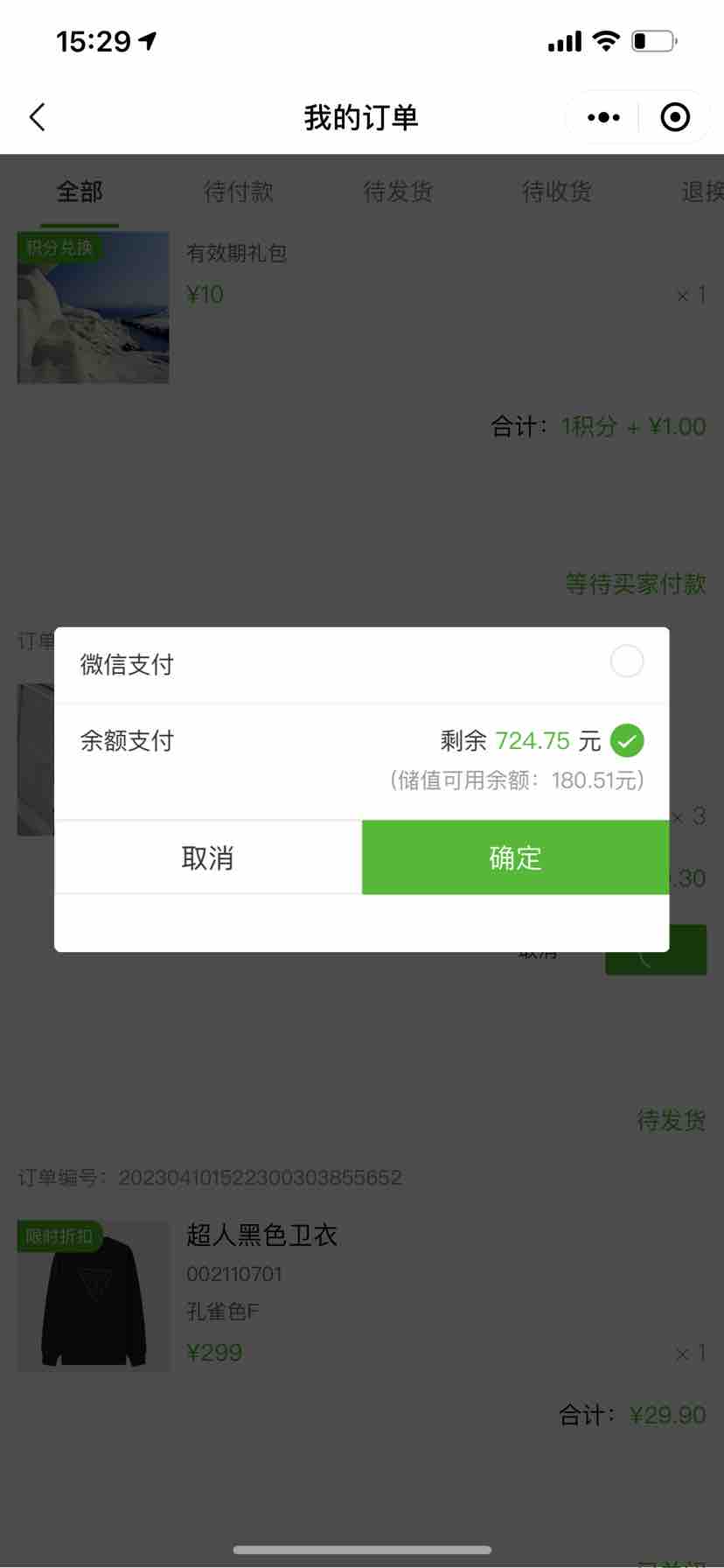
Task: Confirm payment with 确定 button
Action: click(515, 857)
